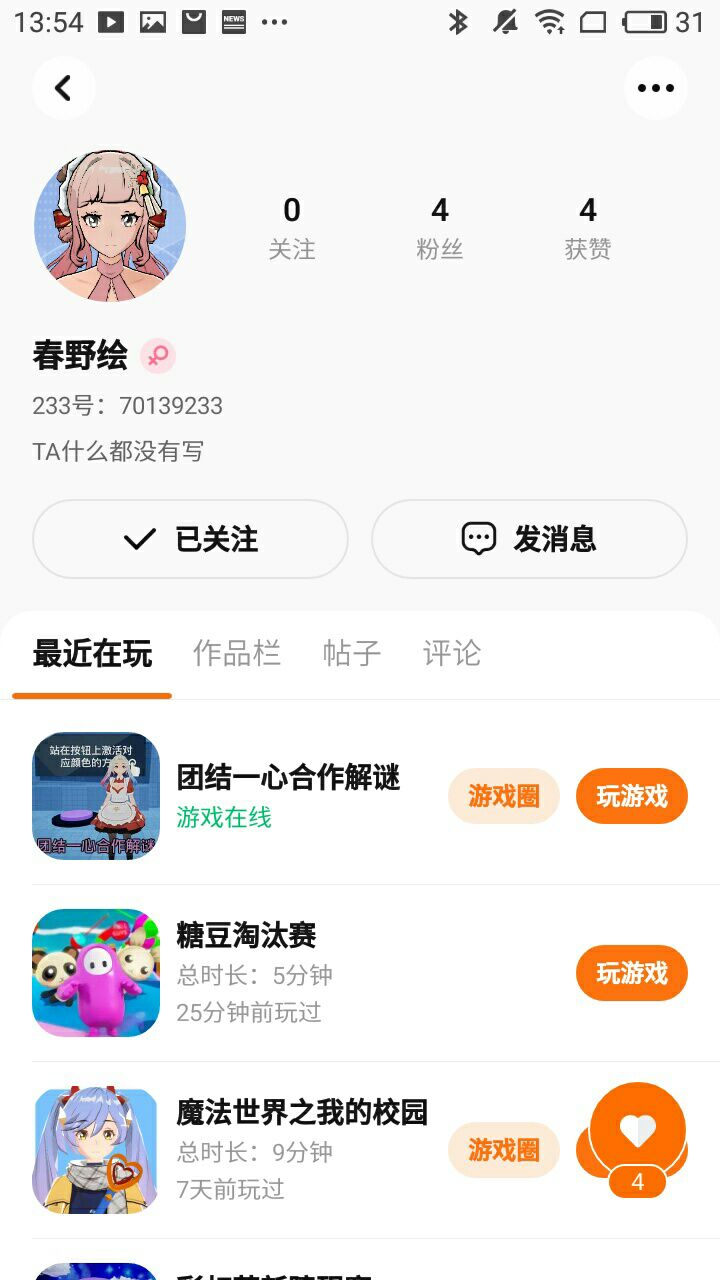The width and height of the screenshot is (720, 1280).
Task: Open 游戏圈 for 团结一心合作解谜
Action: click(503, 796)
